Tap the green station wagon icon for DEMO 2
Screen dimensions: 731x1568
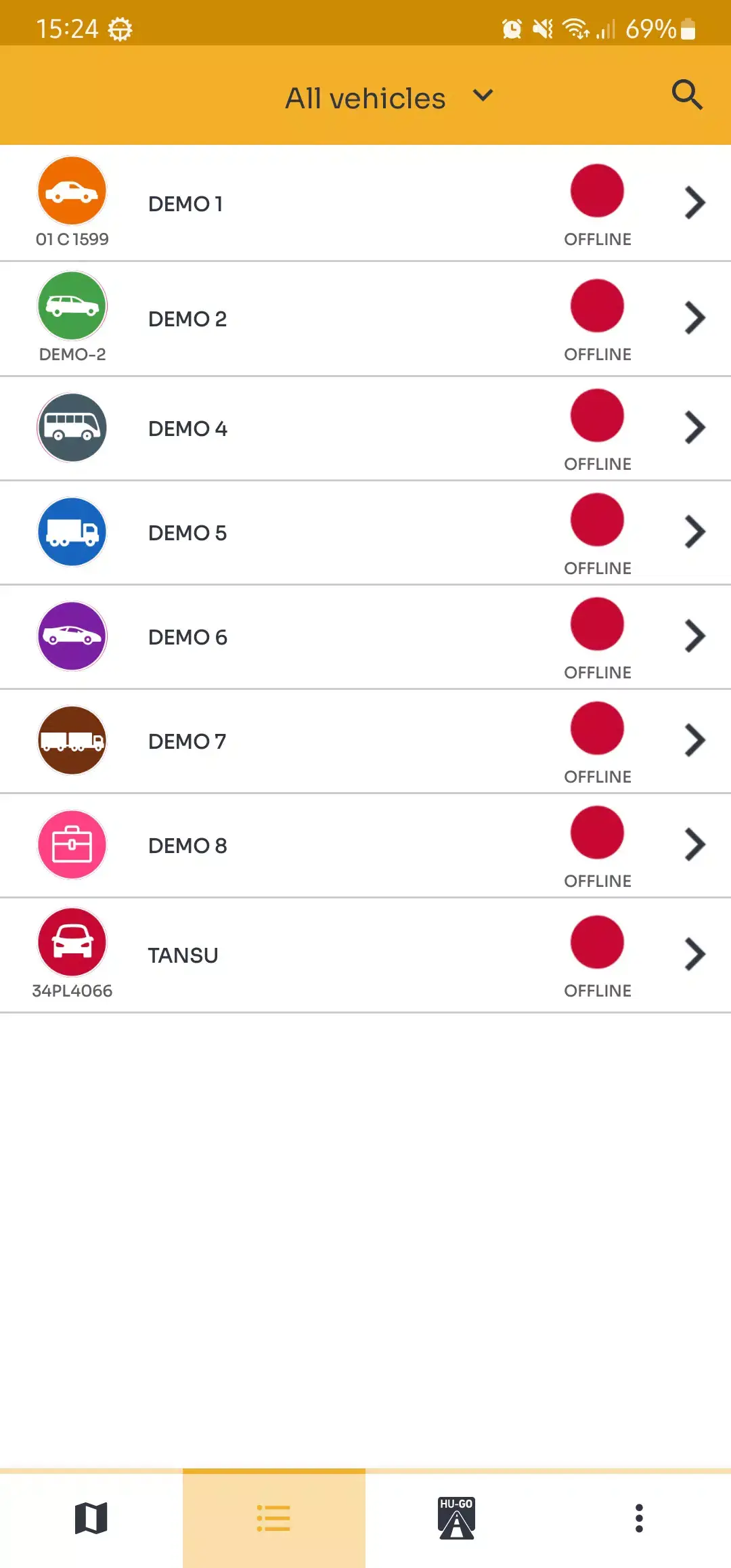point(71,306)
